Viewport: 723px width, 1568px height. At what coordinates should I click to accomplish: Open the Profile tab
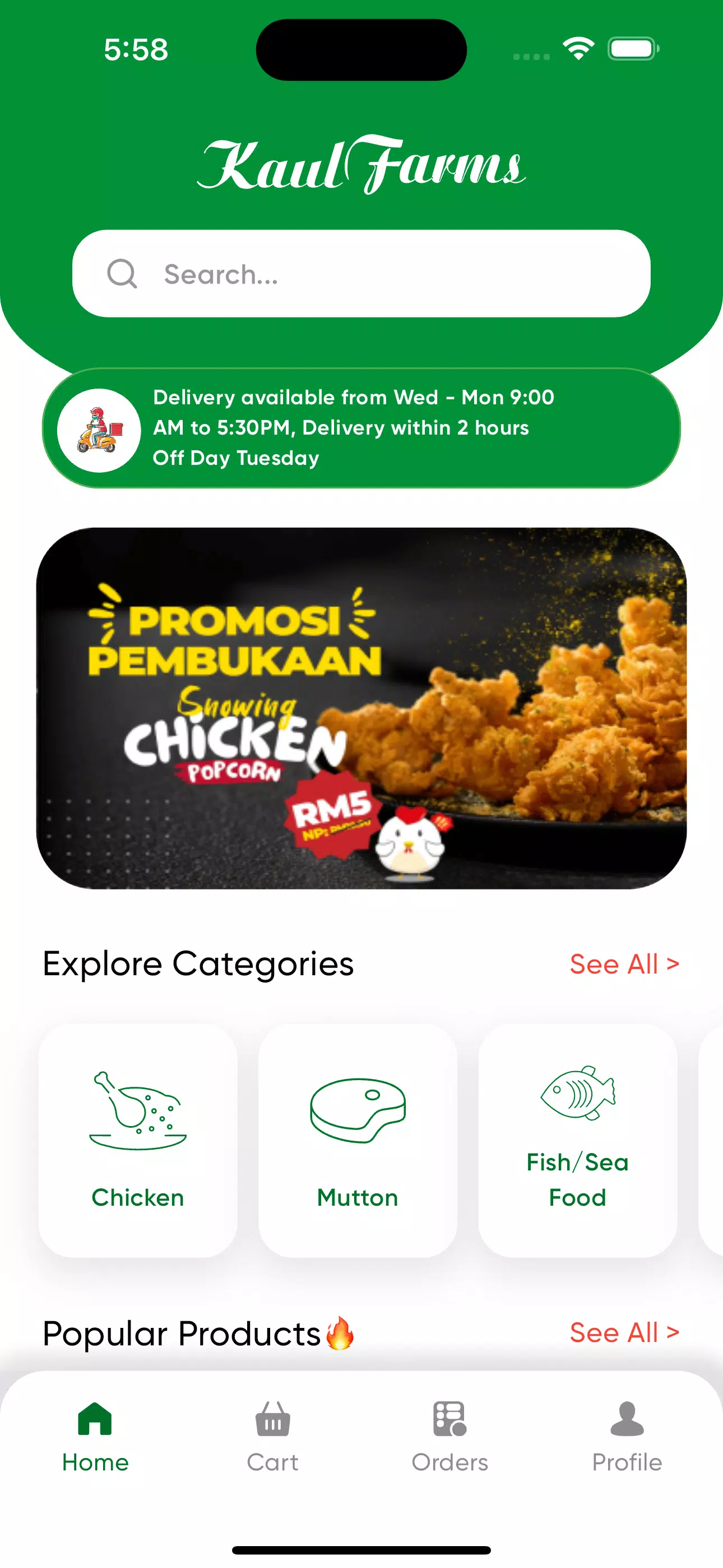click(x=627, y=1437)
